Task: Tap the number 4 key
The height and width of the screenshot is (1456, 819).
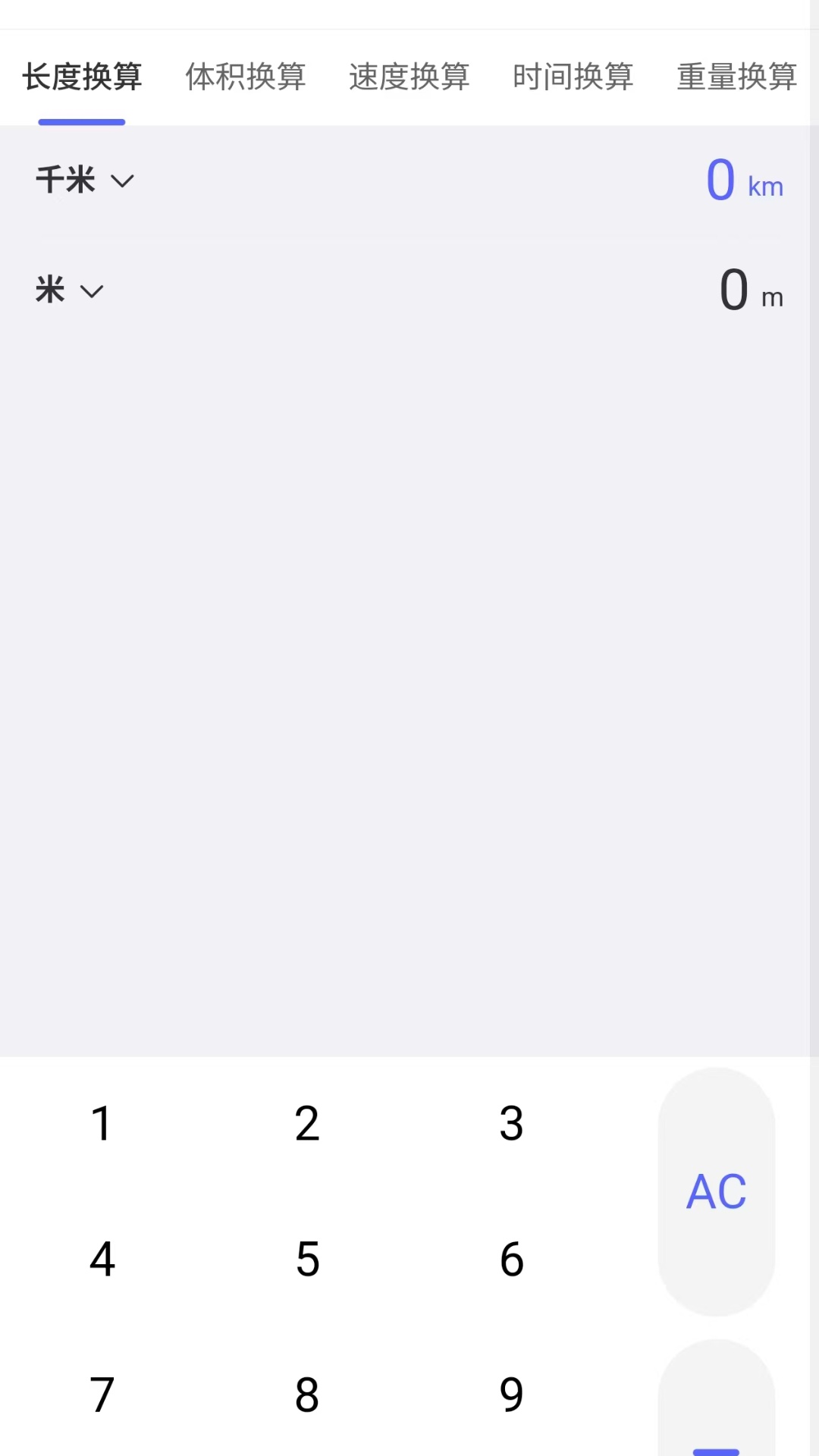Action: [x=102, y=1259]
